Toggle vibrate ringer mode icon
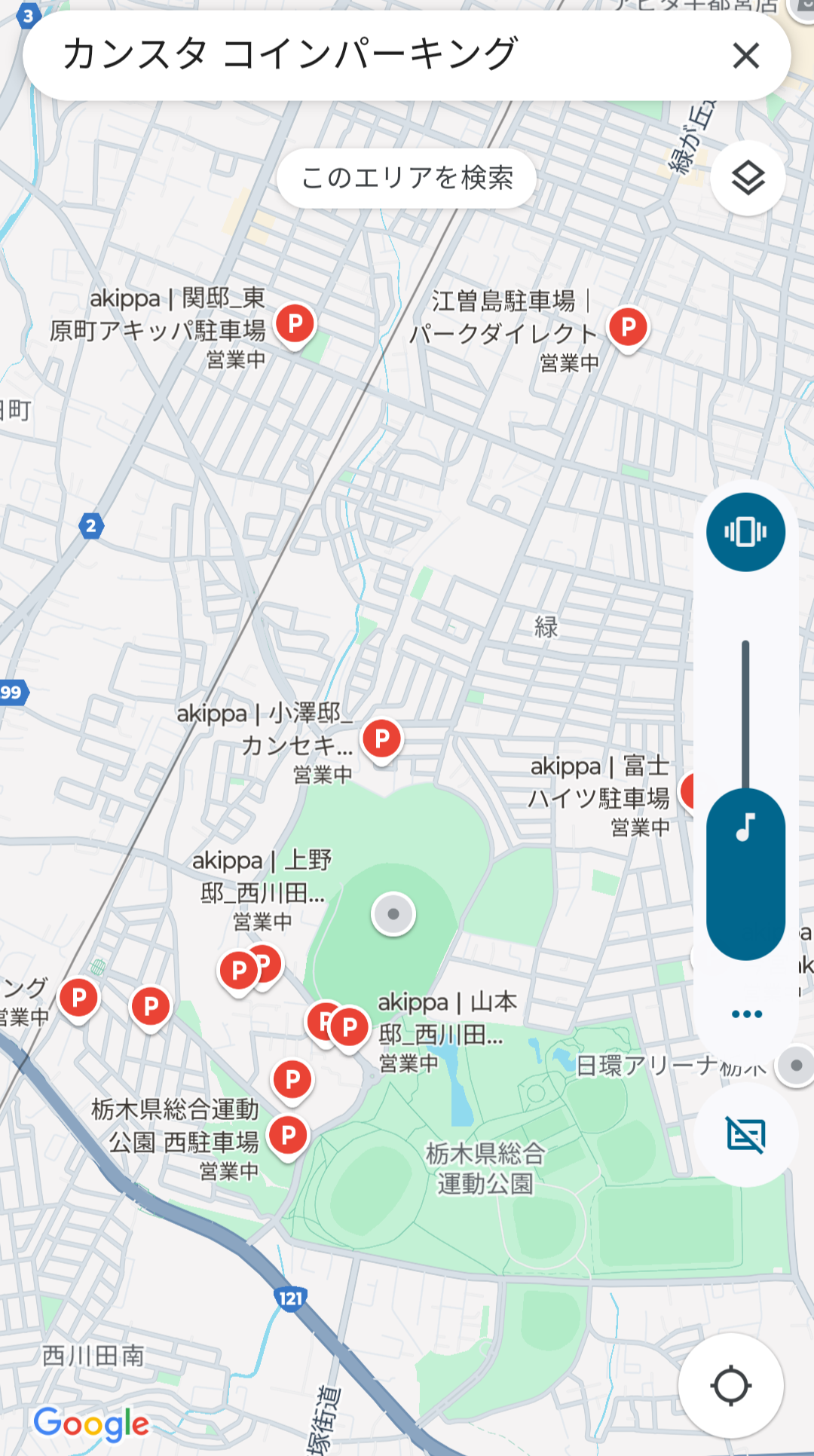Image resolution: width=814 pixels, height=1456 pixels. tap(745, 532)
